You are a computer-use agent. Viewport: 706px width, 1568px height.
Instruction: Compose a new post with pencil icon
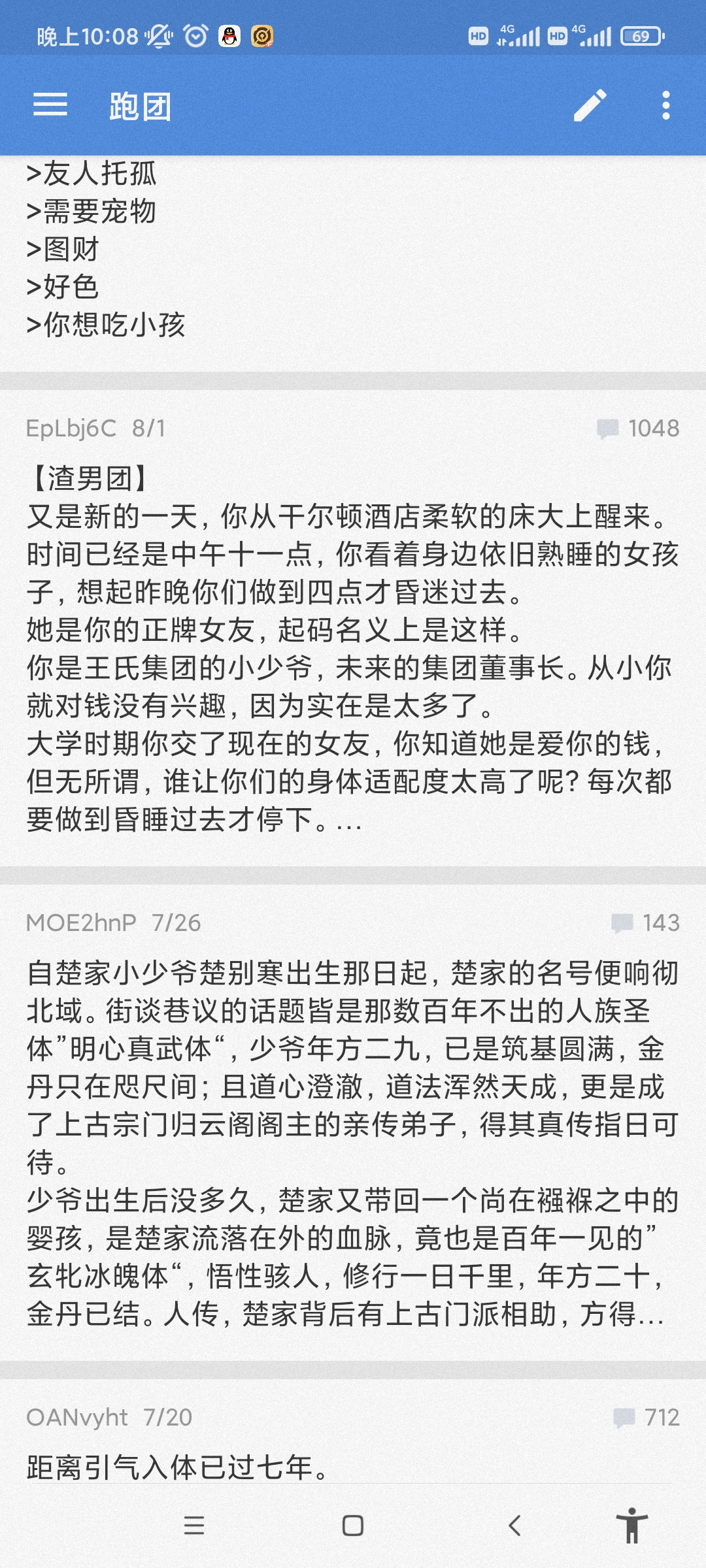(x=590, y=105)
